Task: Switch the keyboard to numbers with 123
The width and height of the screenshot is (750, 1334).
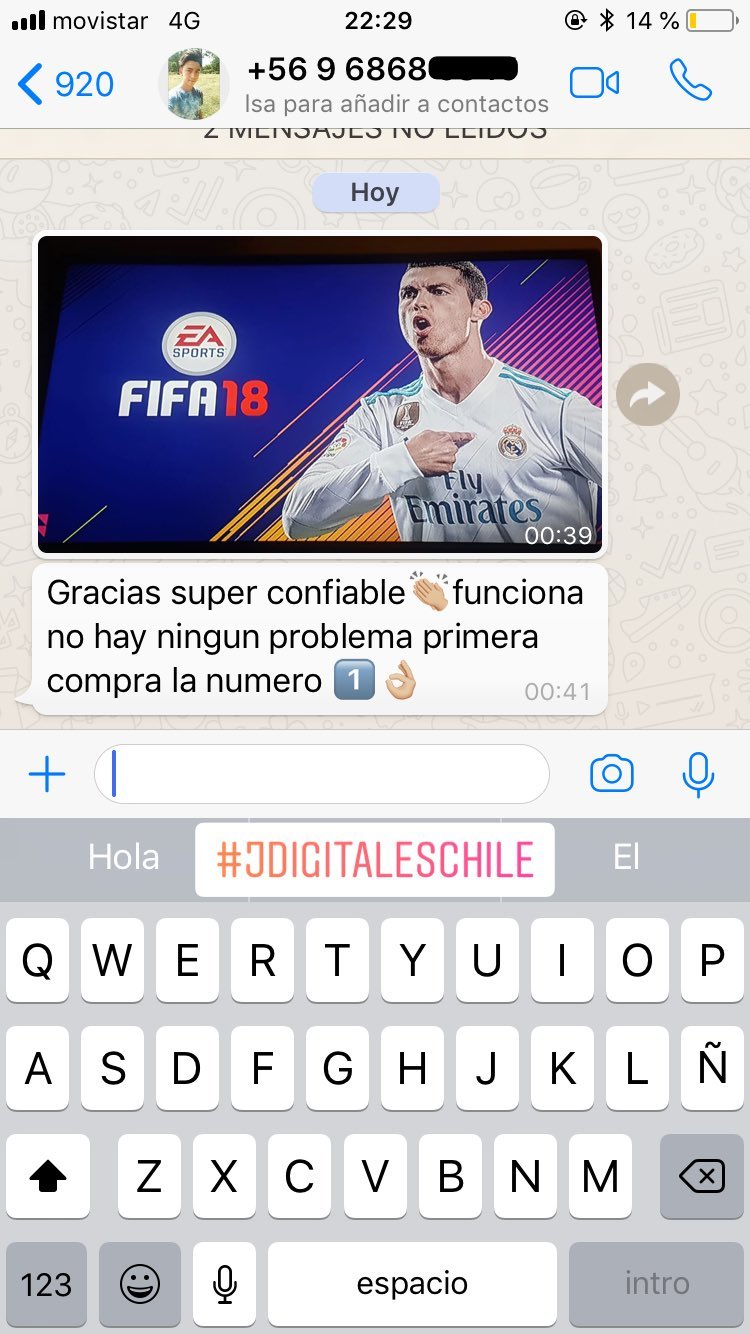Action: 46,1284
